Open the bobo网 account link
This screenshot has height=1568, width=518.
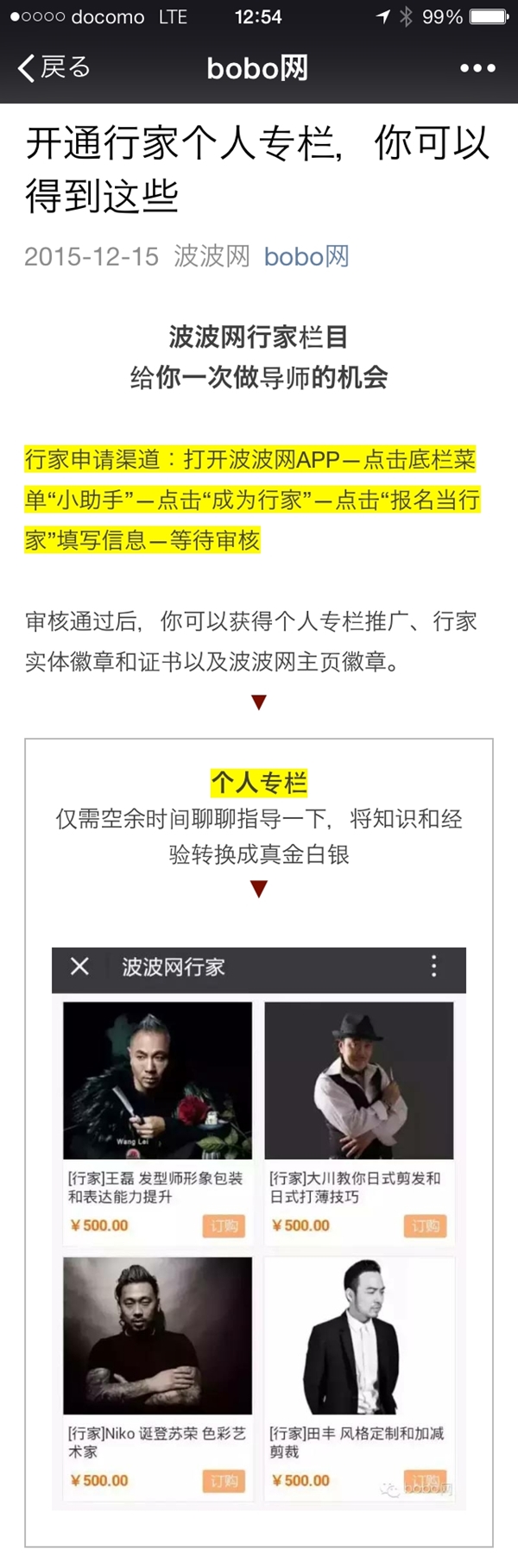point(306,256)
